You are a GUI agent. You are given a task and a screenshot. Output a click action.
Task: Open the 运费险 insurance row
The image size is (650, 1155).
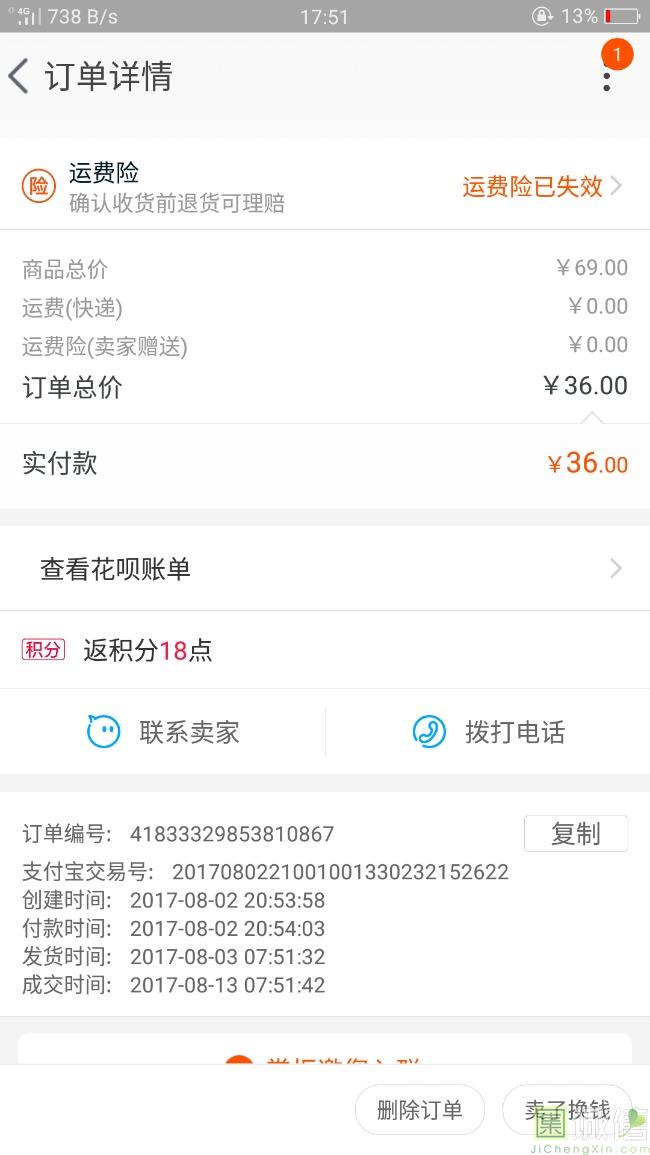(324, 186)
